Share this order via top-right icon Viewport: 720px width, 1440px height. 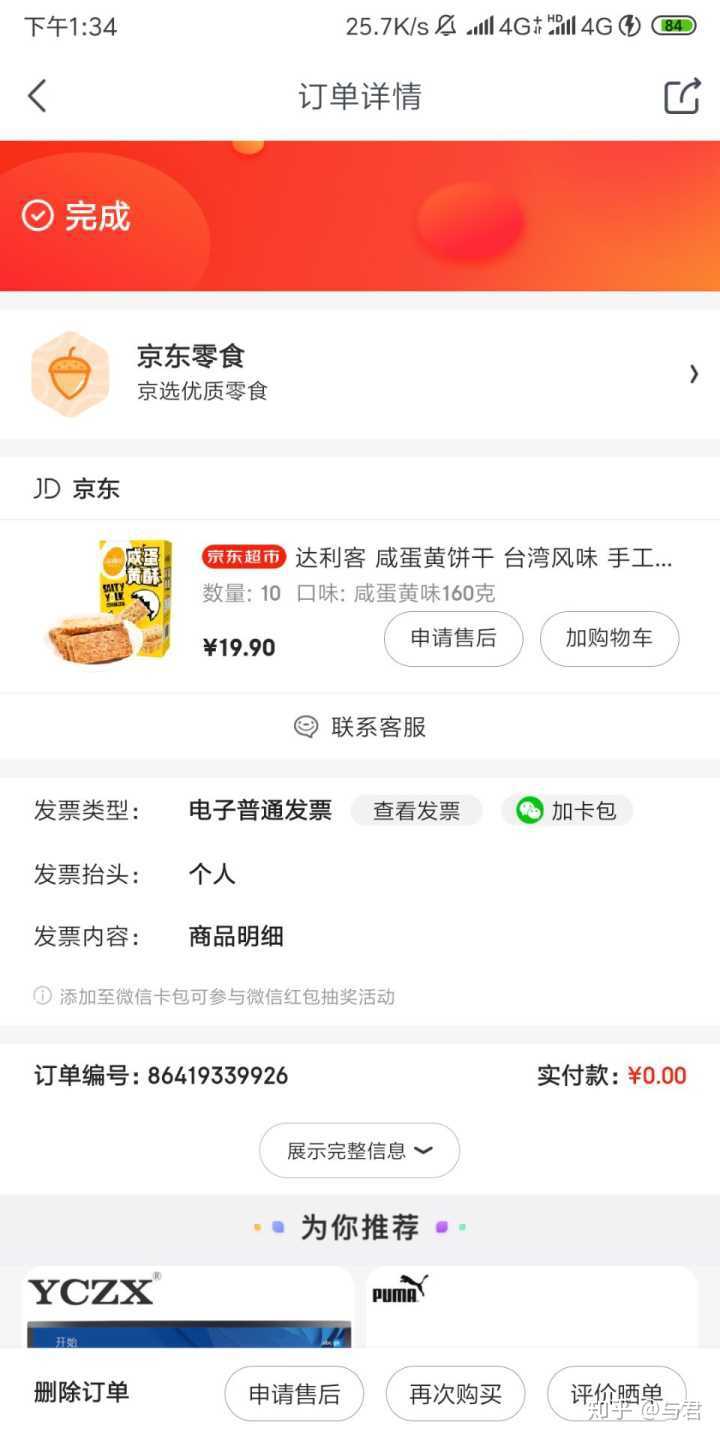(x=682, y=96)
